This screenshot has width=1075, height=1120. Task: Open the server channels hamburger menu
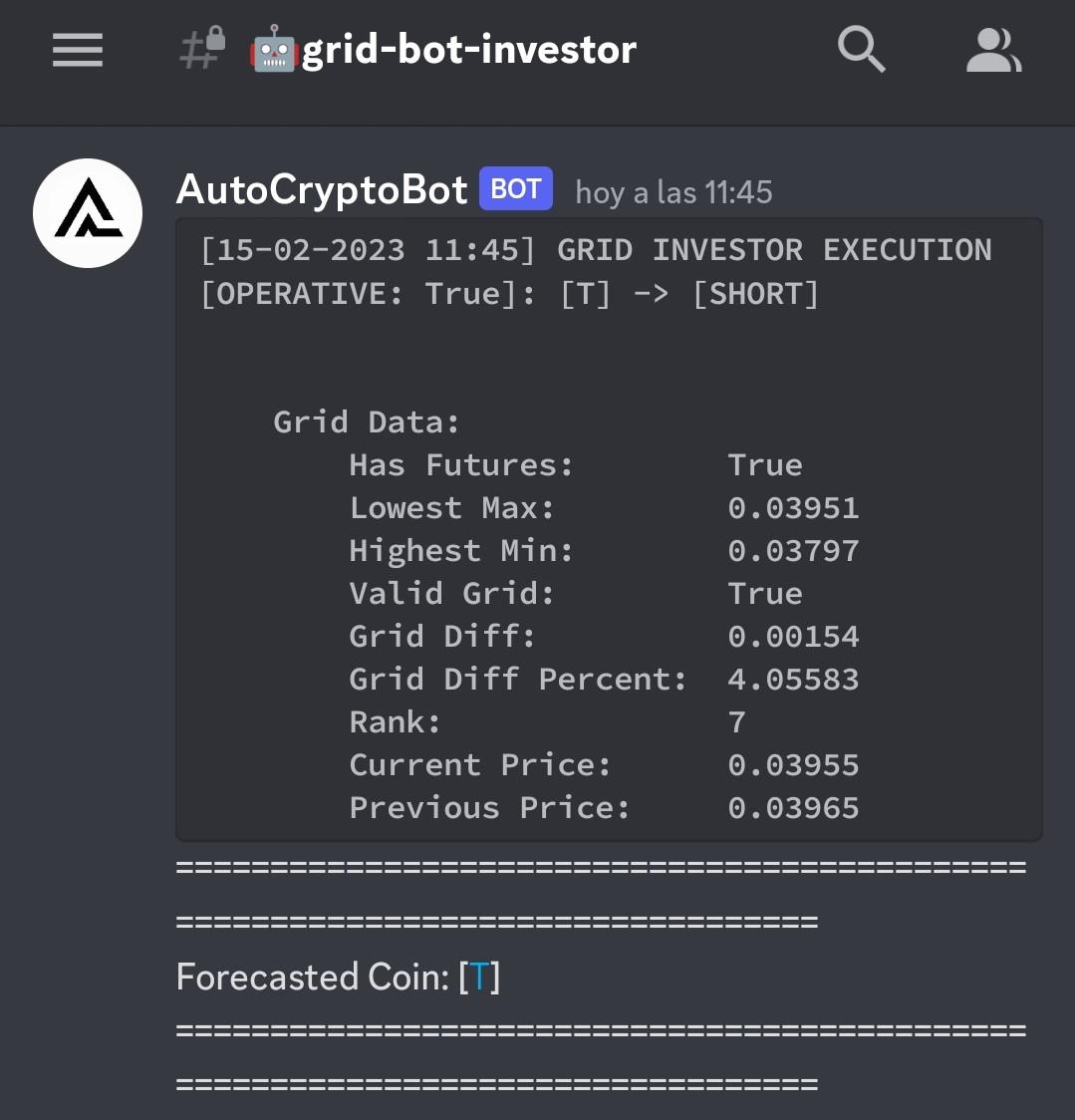coord(77,50)
